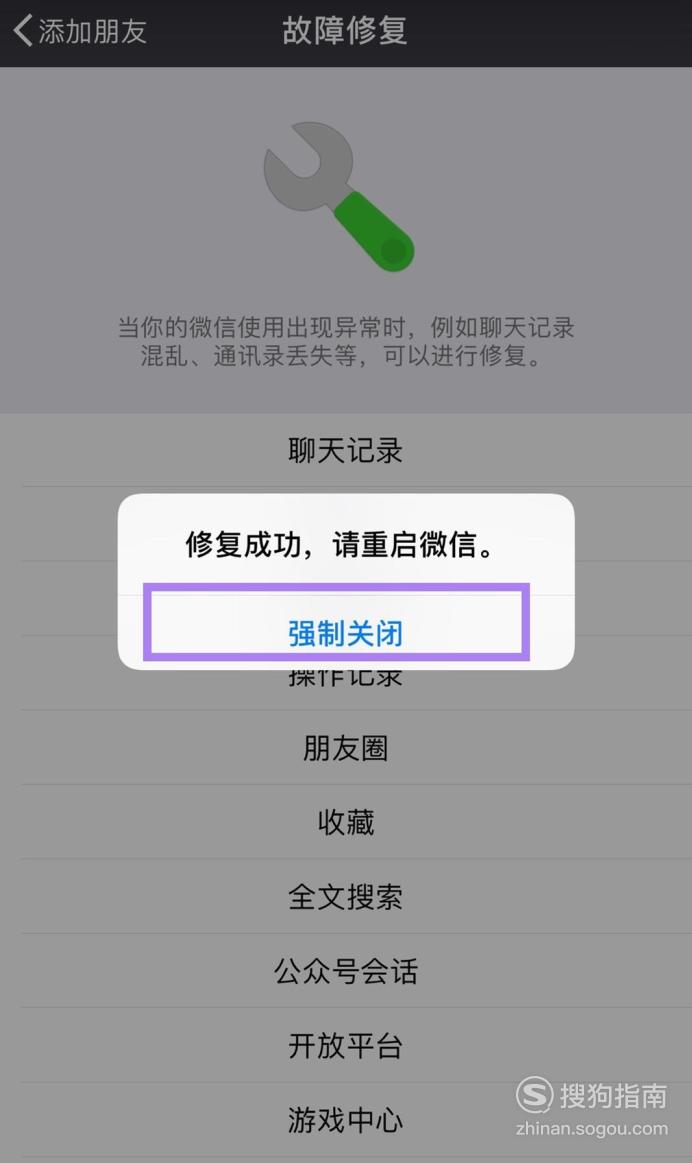The height and width of the screenshot is (1163, 692).
Task: Select 聊天记录 repair option
Action: 346,450
